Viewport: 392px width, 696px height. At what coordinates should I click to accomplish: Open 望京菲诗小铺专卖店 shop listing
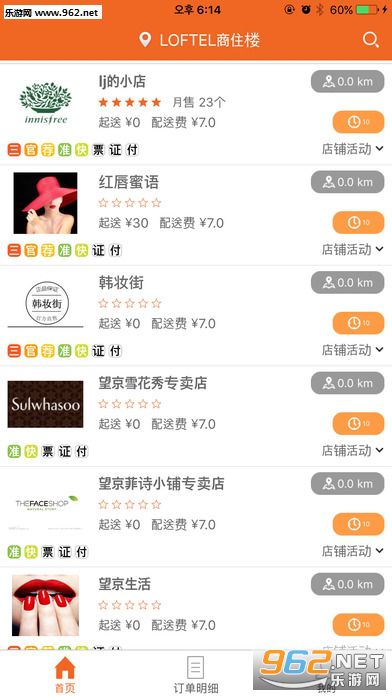tap(196, 517)
